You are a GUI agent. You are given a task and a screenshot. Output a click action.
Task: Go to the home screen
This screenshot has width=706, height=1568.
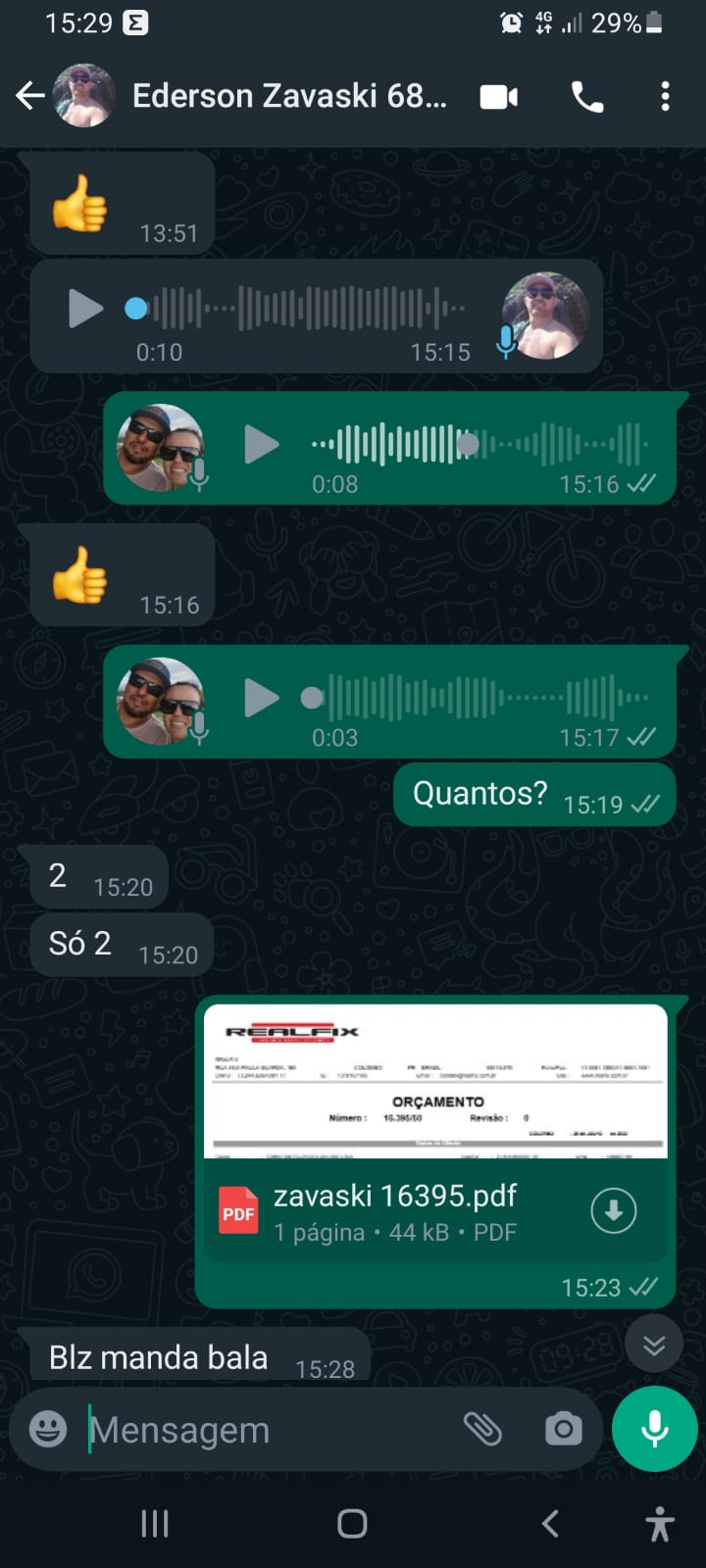[352, 1523]
